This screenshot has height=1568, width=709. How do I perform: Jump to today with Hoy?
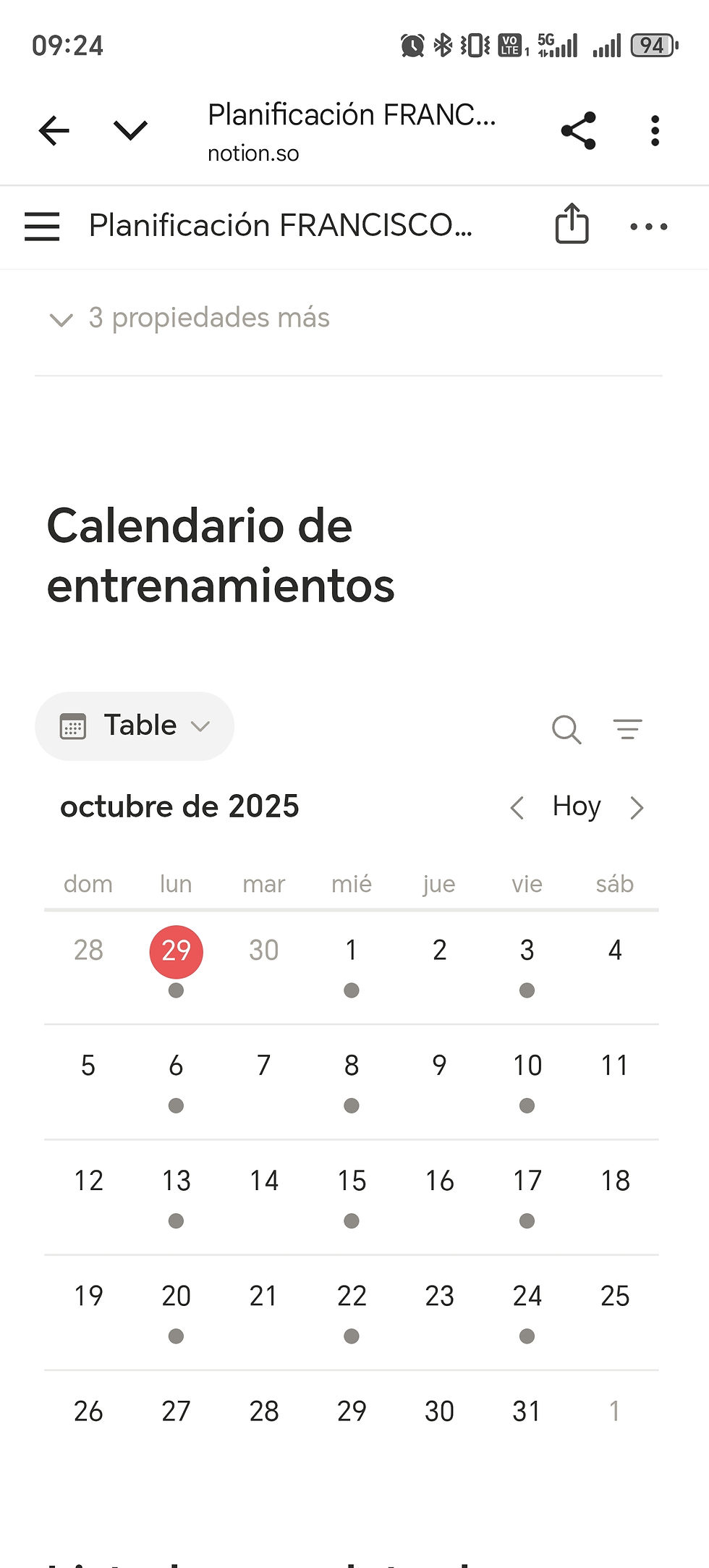577,806
